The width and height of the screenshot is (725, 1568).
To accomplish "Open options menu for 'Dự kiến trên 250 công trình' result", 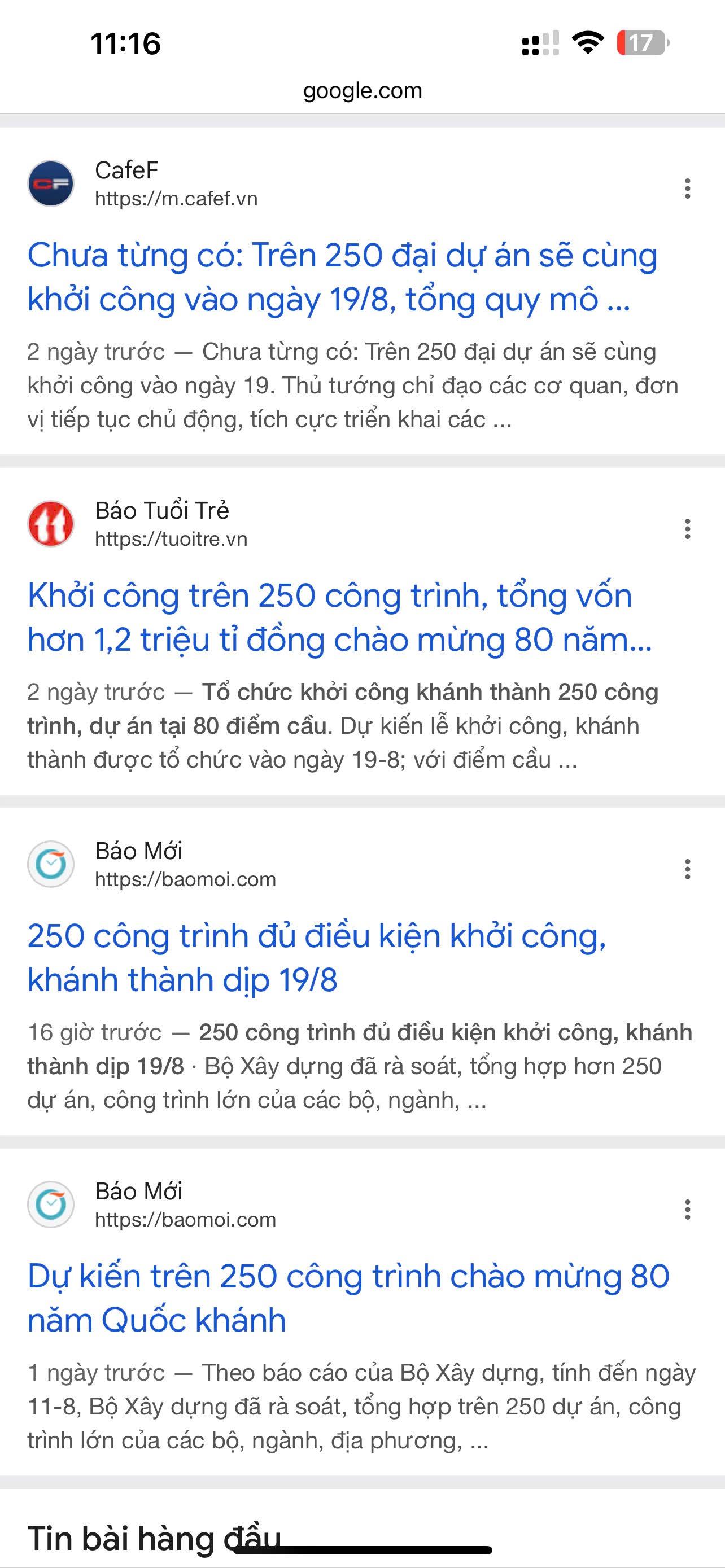I will pyautogui.click(x=687, y=1210).
